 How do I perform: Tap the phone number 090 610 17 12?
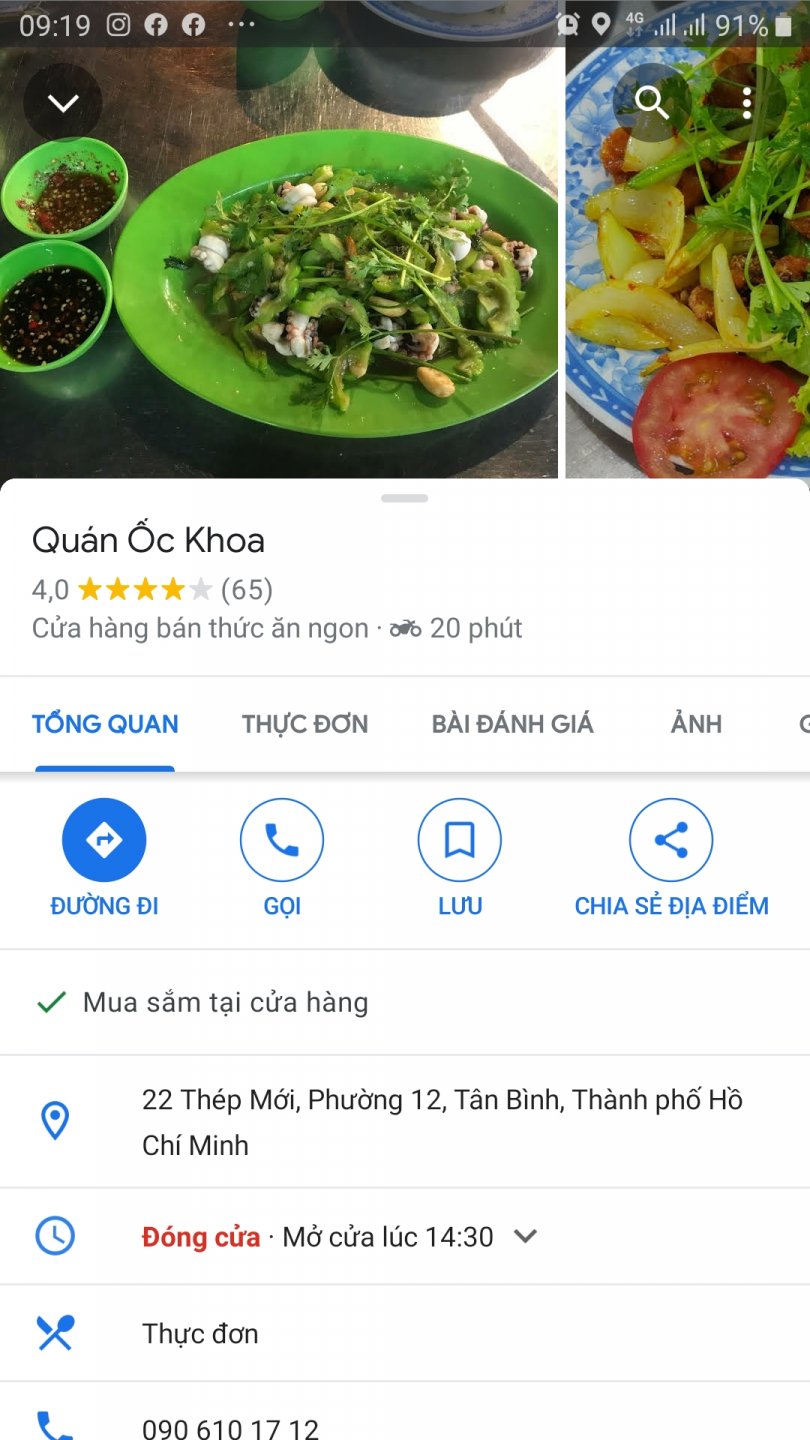point(230,1426)
